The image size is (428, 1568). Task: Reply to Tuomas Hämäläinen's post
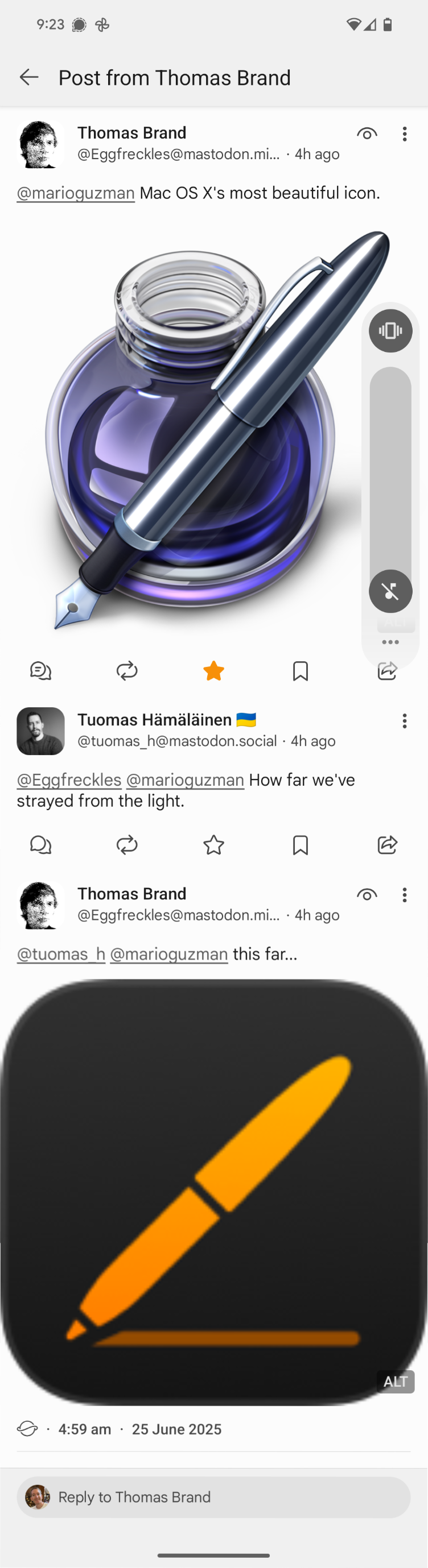pos(41,845)
